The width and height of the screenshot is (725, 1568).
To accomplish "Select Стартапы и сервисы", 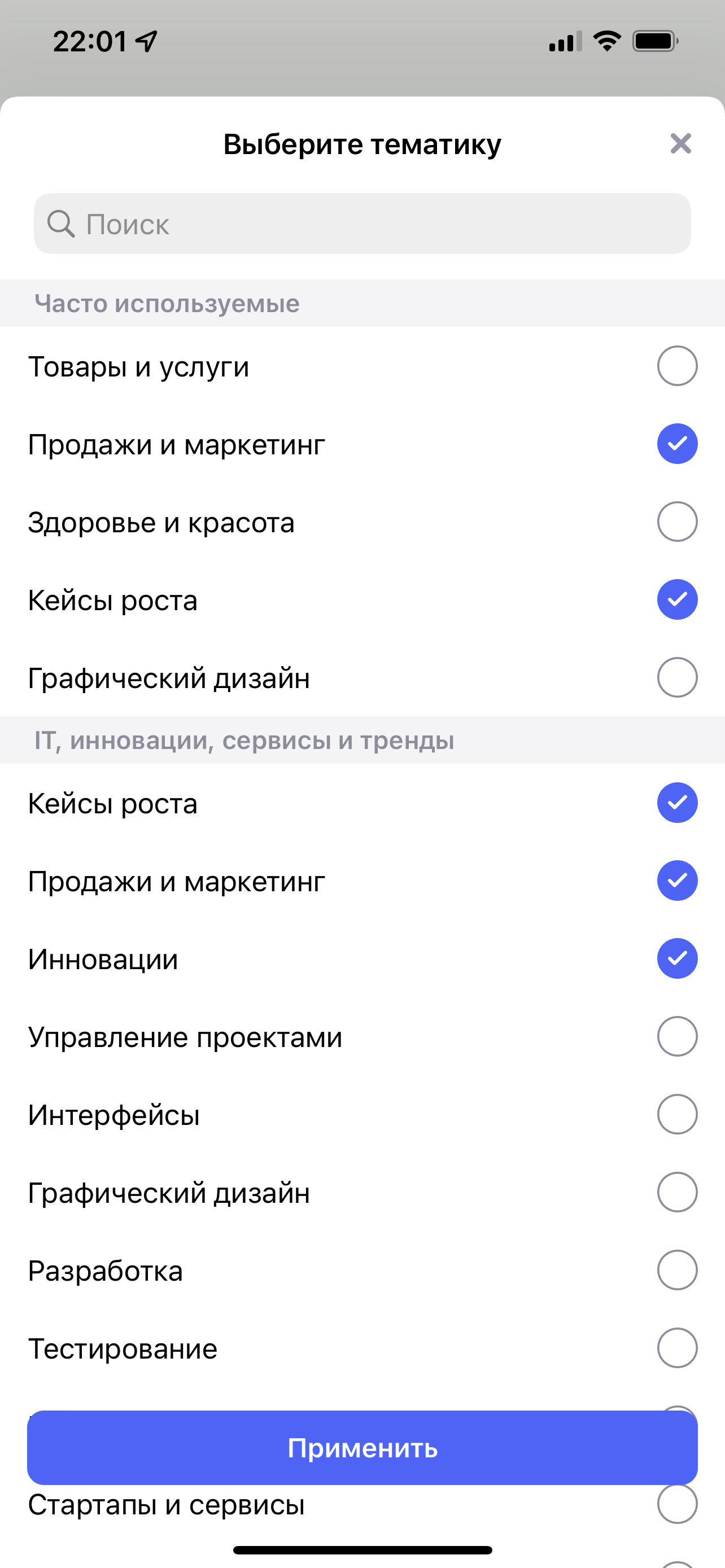I will pyautogui.click(x=677, y=1504).
